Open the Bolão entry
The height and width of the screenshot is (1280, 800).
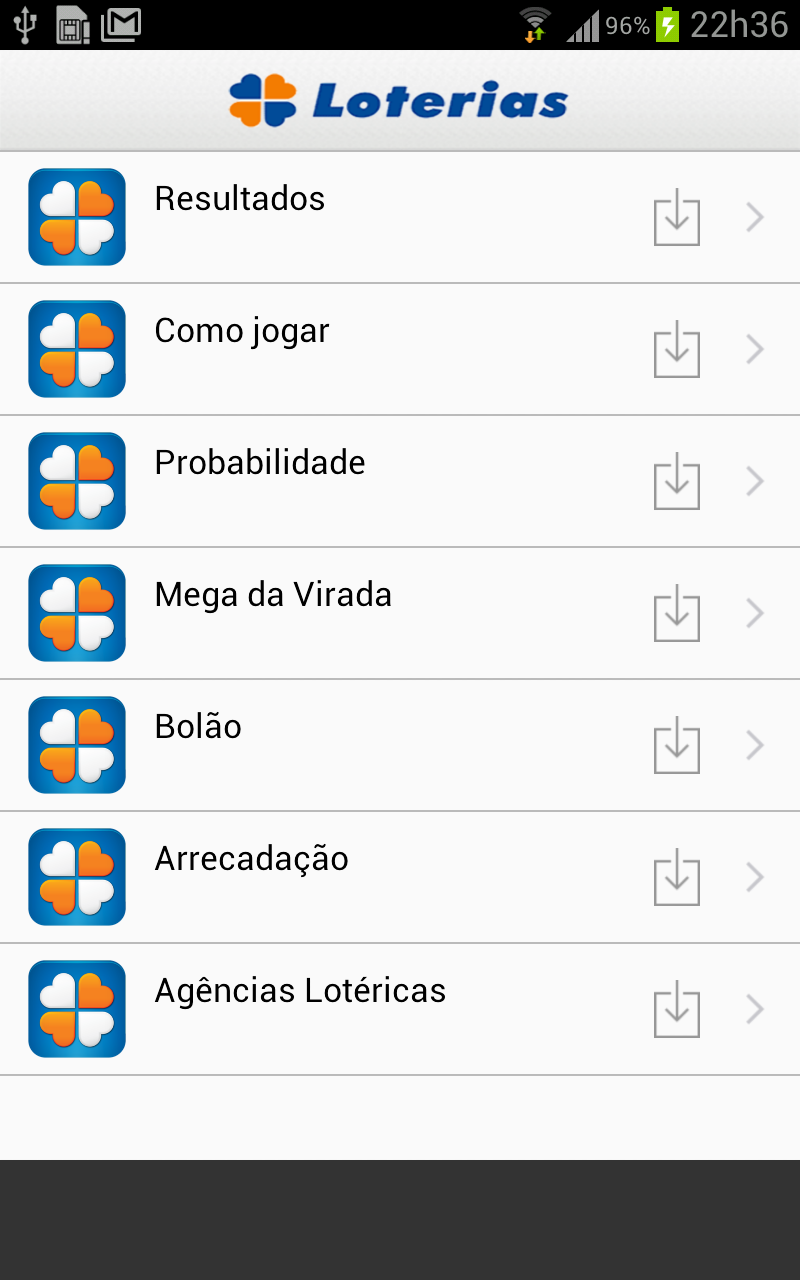point(198,727)
